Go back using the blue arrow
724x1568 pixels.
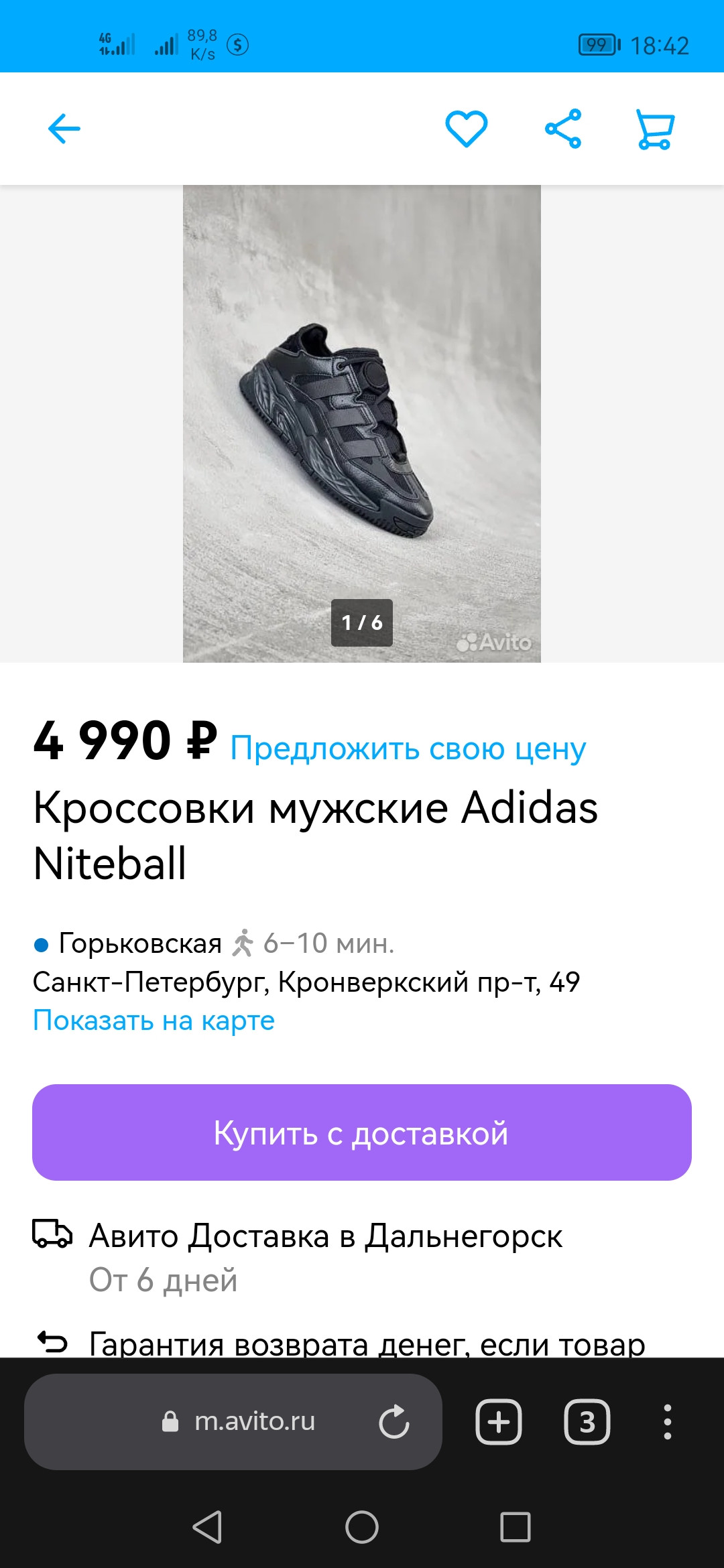pyautogui.click(x=64, y=129)
